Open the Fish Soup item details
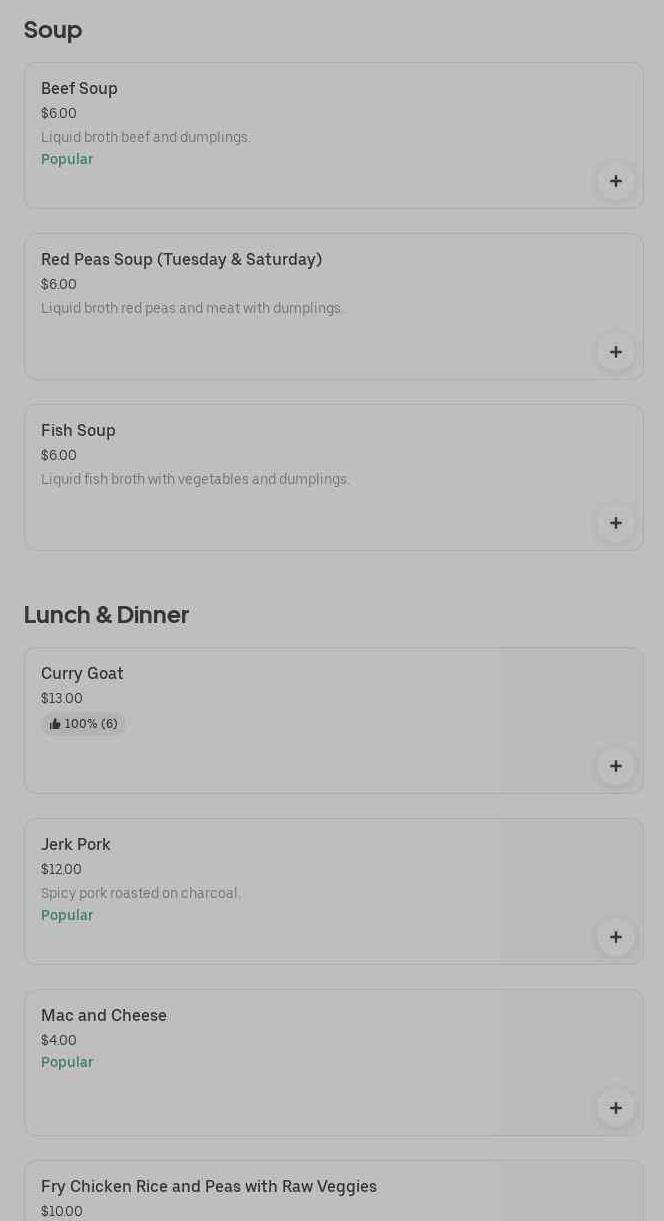 tap(334, 478)
